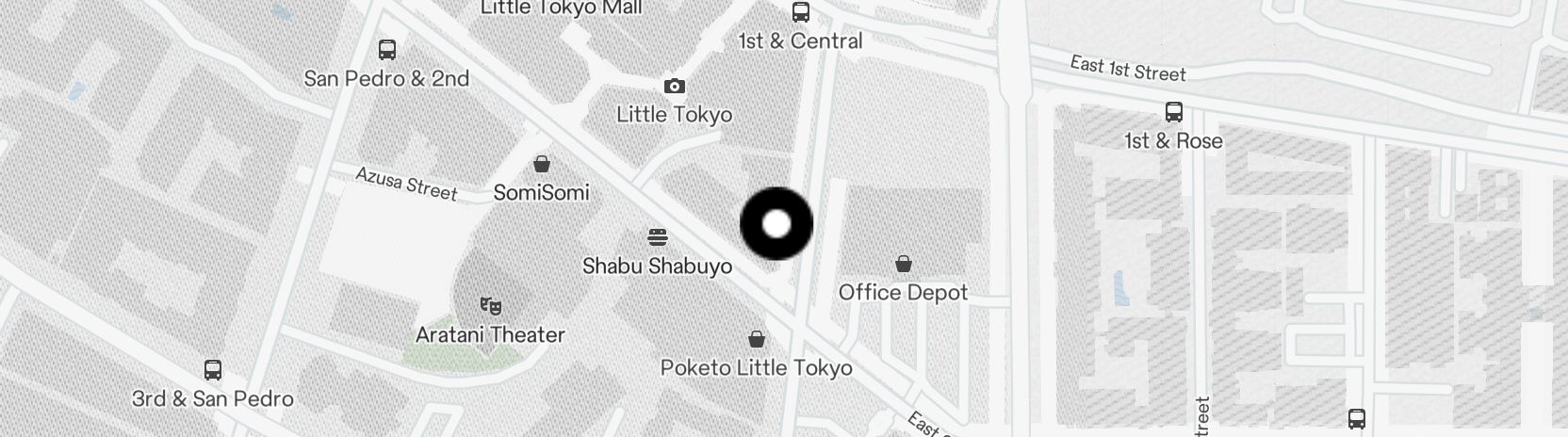Image resolution: width=1568 pixels, height=437 pixels.
Task: Select the San Pedro & 2nd bus stop
Action: (x=386, y=50)
